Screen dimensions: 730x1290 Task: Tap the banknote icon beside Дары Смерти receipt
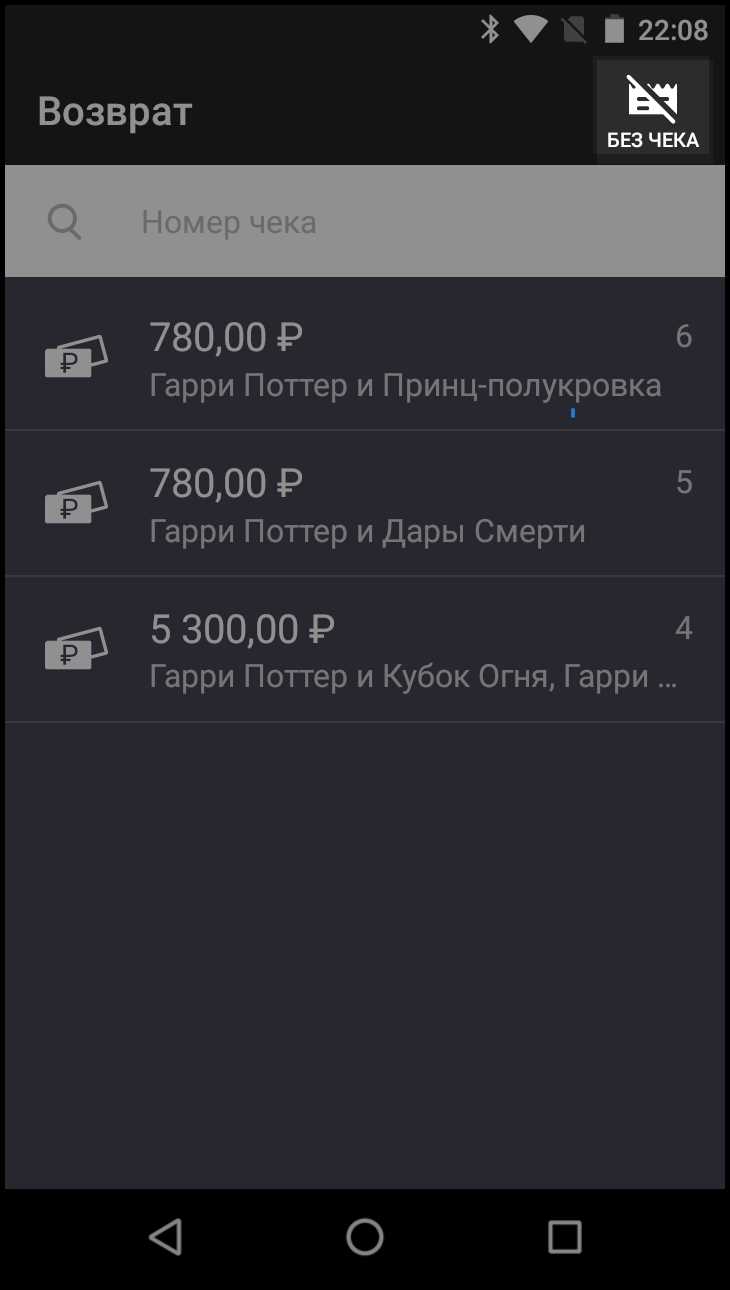click(x=77, y=503)
